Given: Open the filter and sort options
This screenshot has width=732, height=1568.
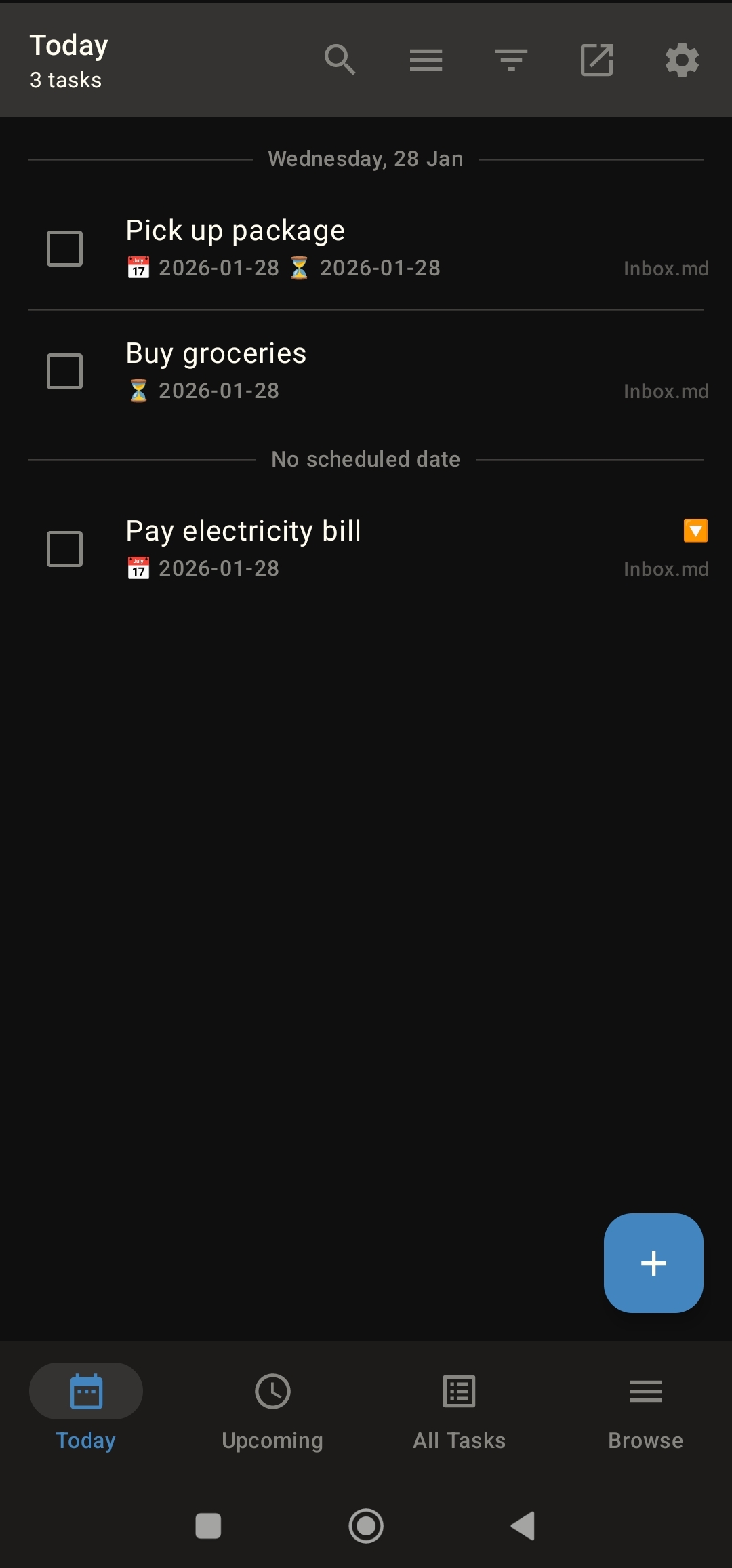Looking at the screenshot, I should coord(511,60).
